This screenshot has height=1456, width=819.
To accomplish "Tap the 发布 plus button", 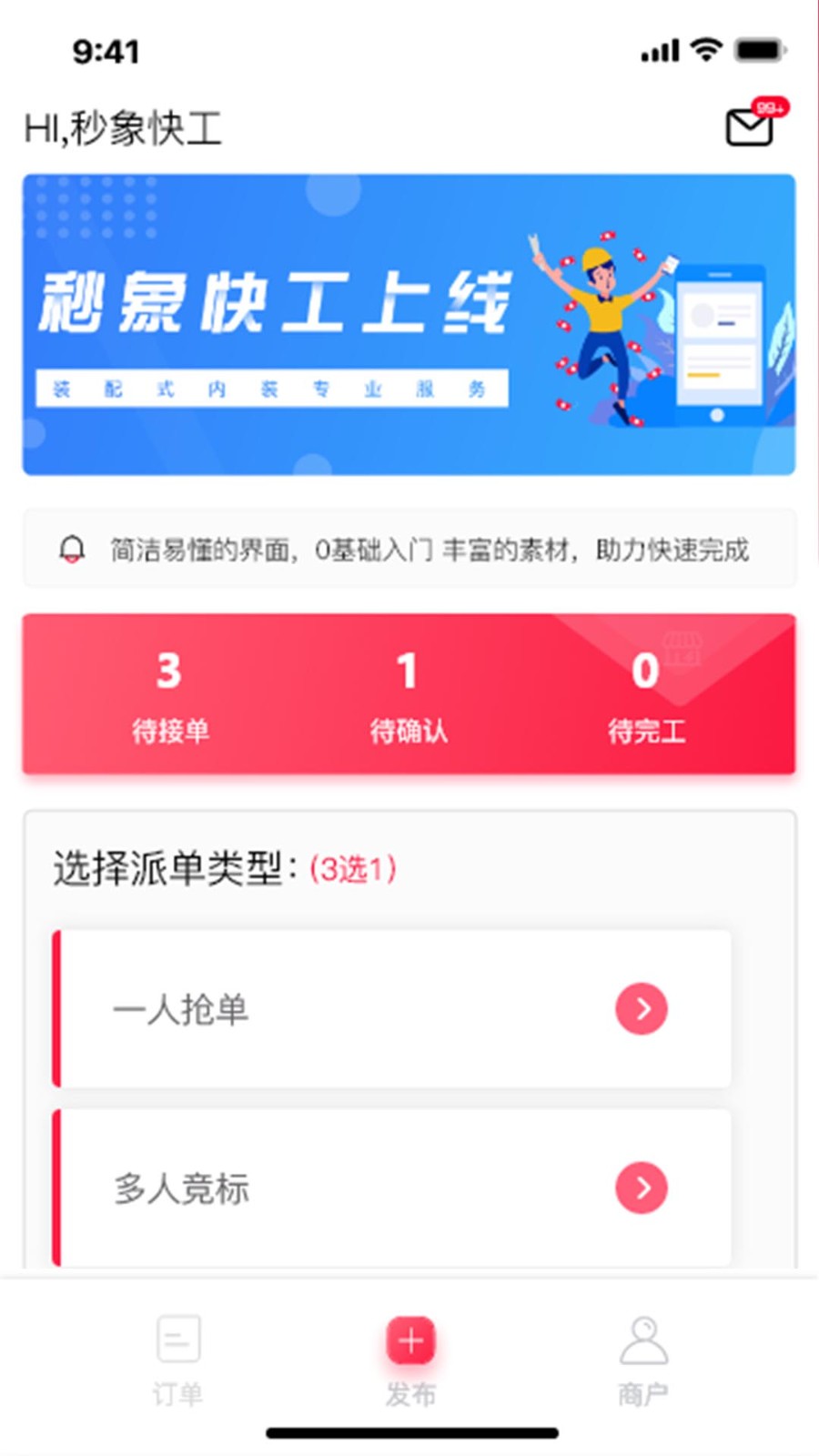I will pyautogui.click(x=410, y=1341).
